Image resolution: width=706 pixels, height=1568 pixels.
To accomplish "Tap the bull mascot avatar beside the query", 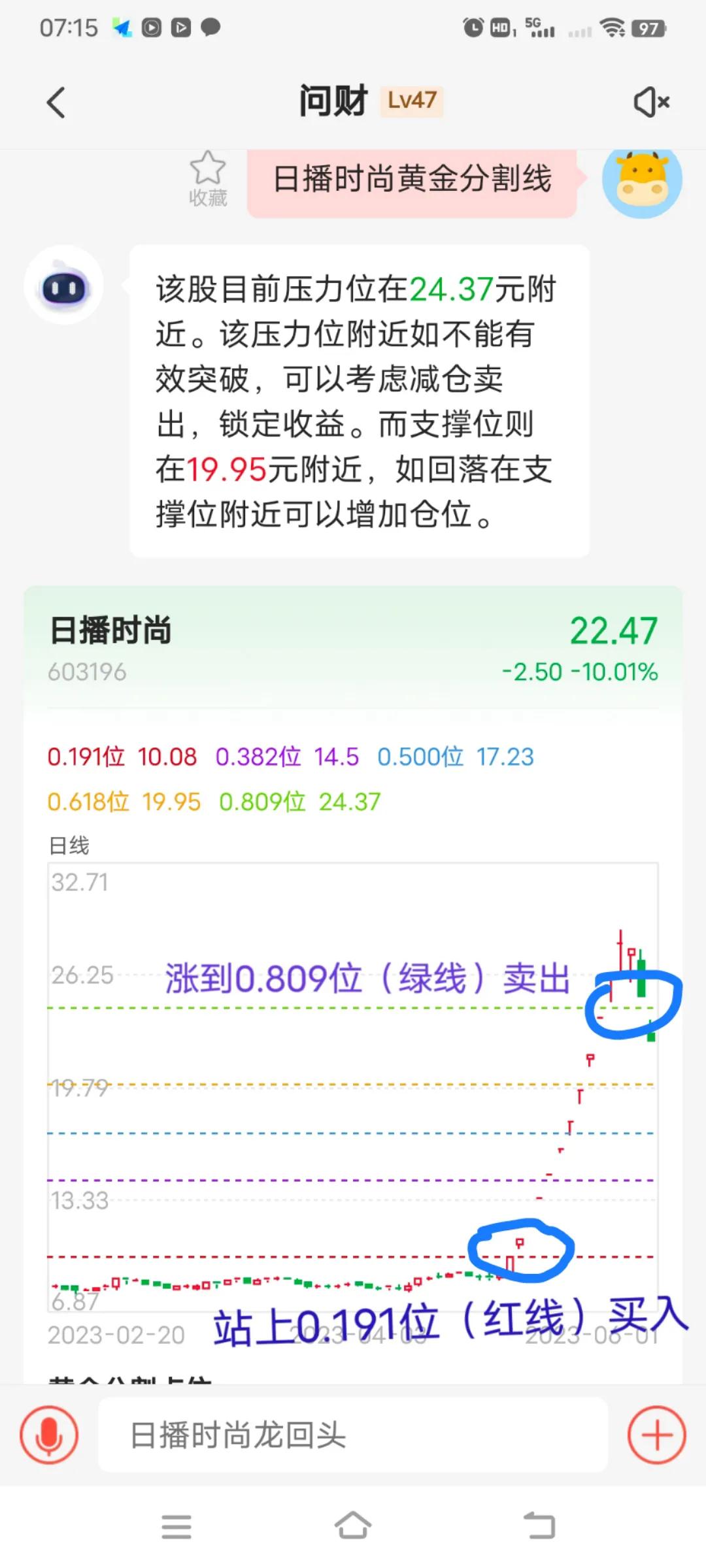I will [x=643, y=183].
